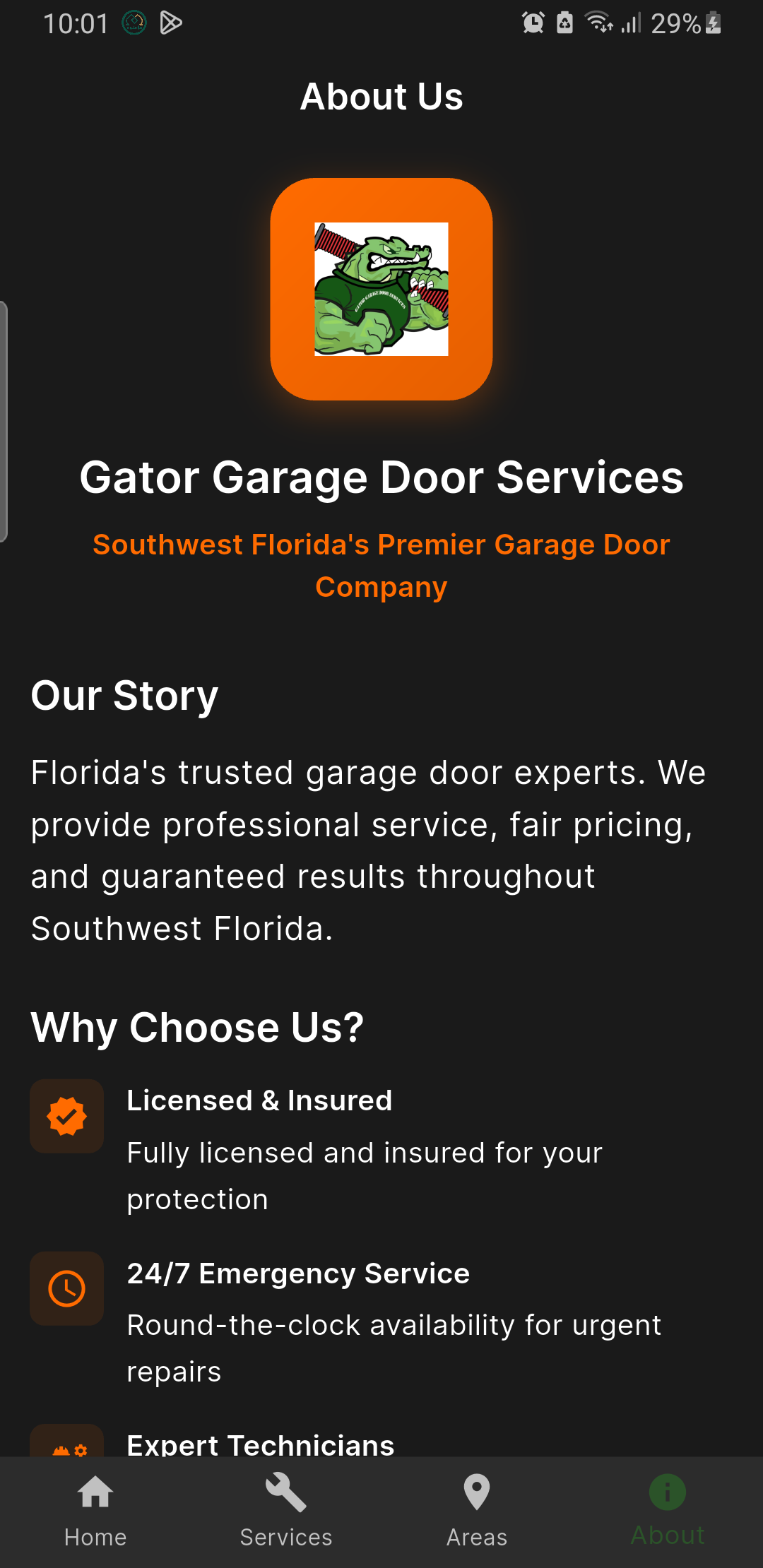Open Services via the wrench icon
The height and width of the screenshot is (1568, 763).
285,1492
